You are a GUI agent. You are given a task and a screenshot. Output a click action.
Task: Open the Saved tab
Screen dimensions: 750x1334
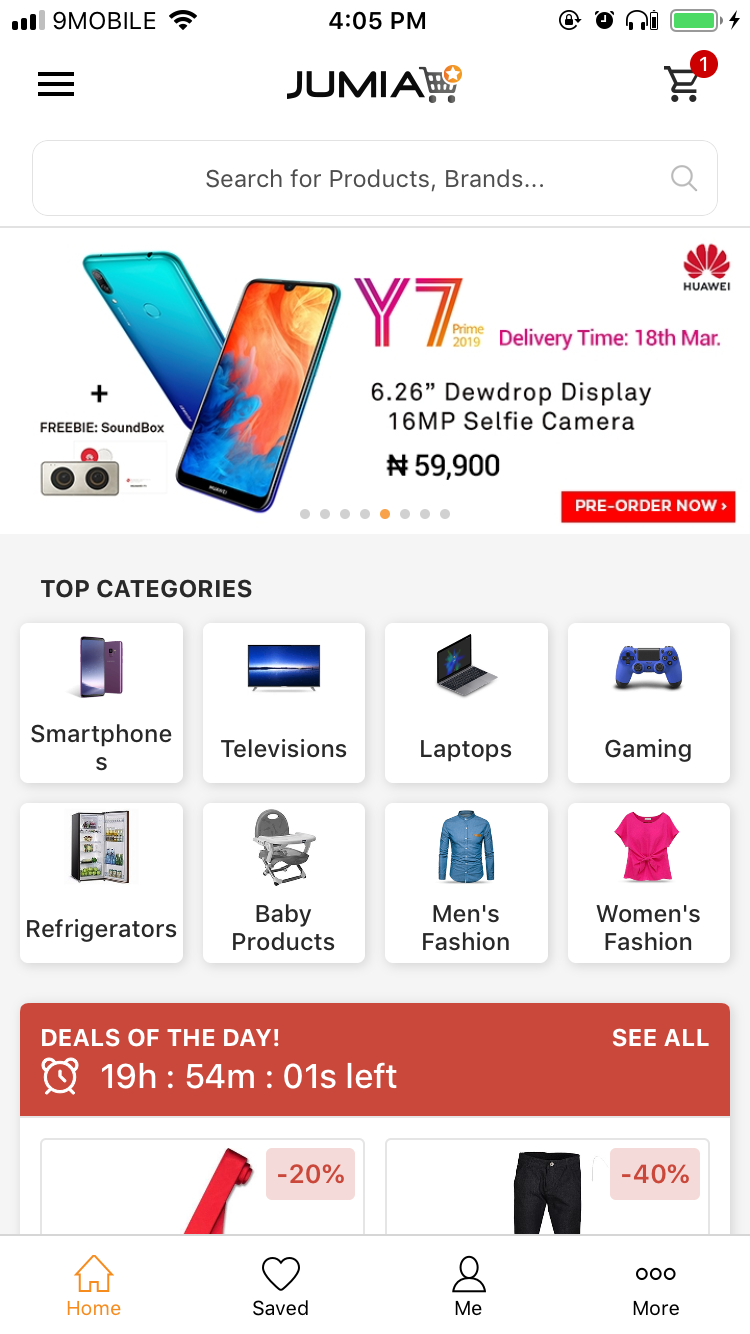[280, 1287]
